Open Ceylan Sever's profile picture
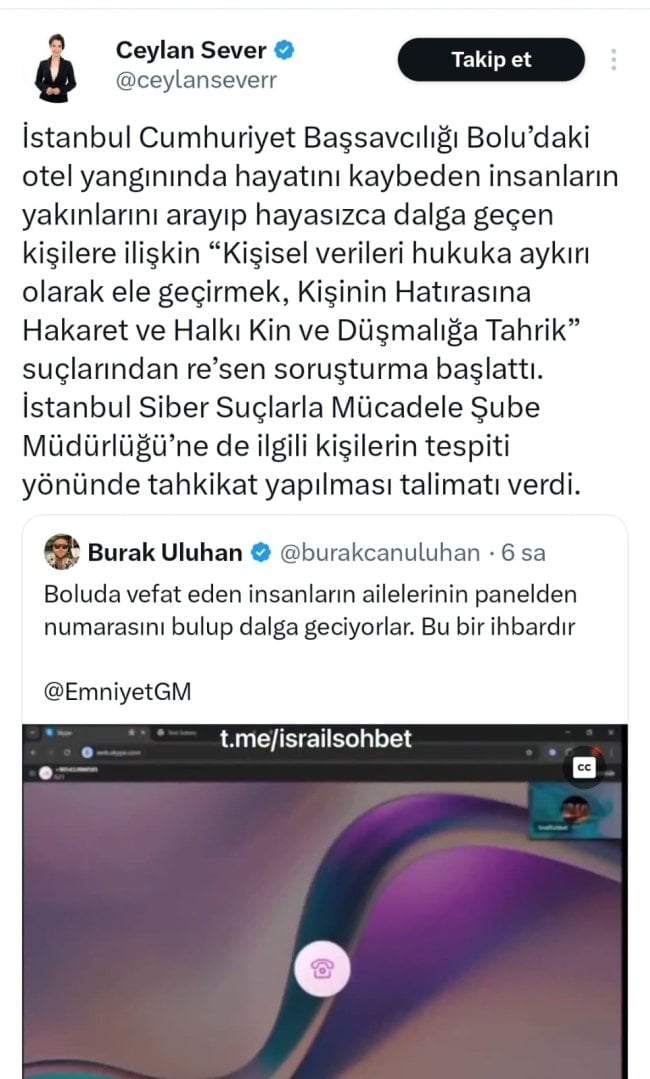 point(56,67)
